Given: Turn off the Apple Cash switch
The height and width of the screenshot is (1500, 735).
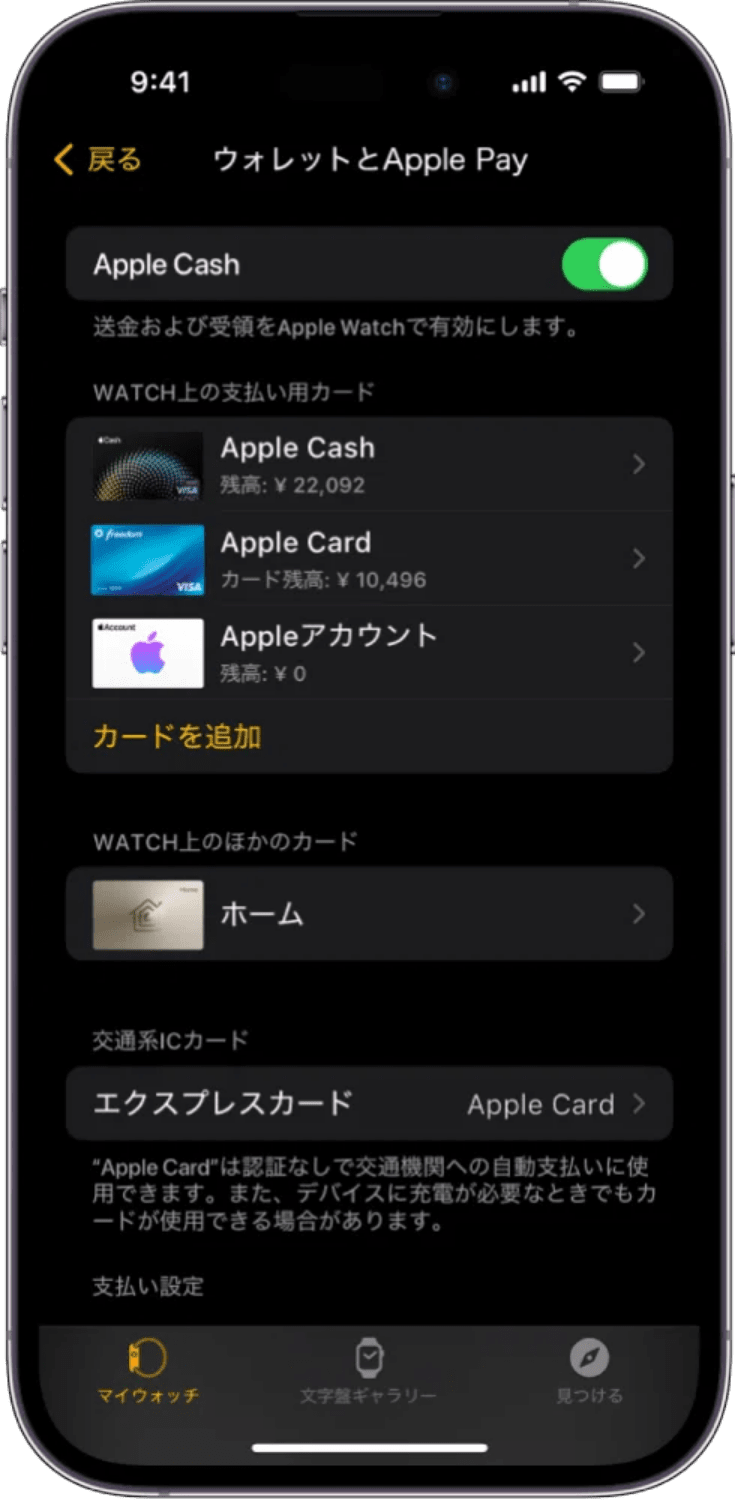Looking at the screenshot, I should (604, 265).
